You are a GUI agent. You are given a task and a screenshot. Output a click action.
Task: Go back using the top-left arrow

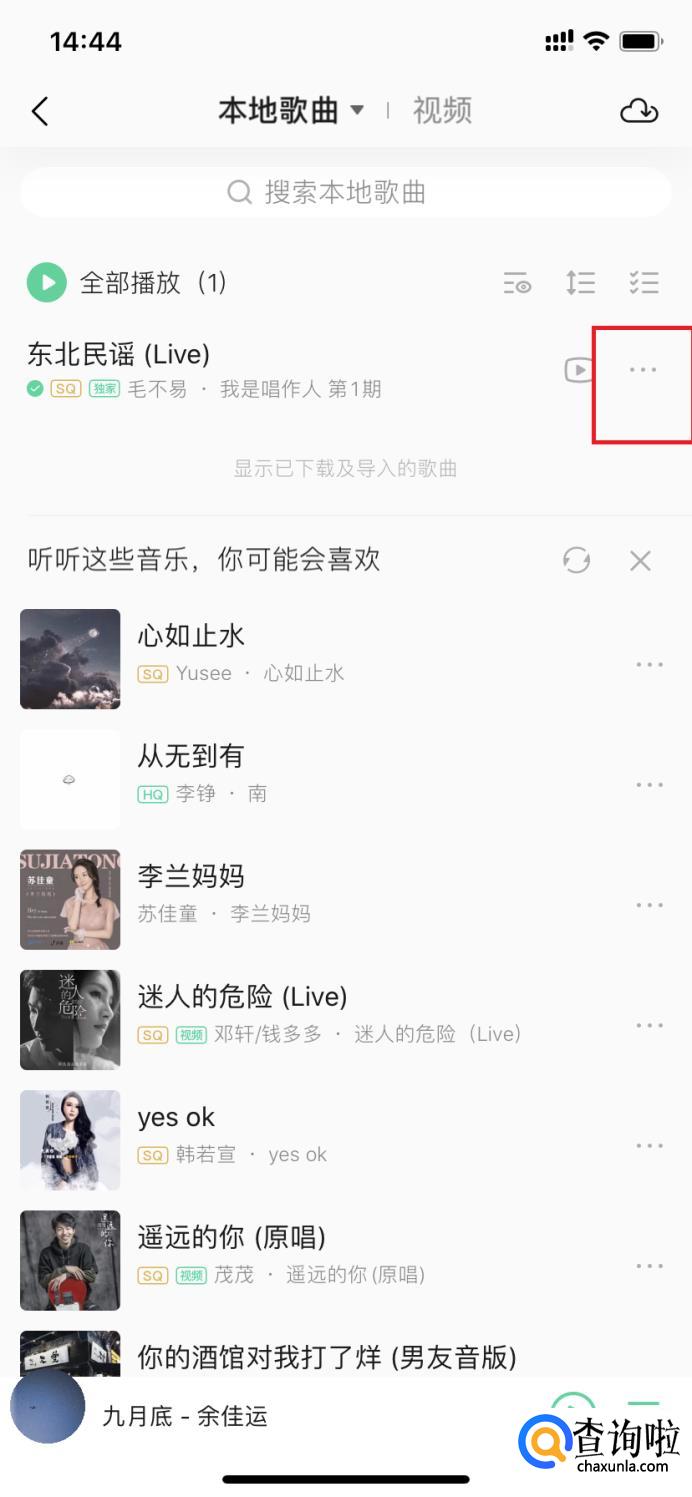(40, 111)
